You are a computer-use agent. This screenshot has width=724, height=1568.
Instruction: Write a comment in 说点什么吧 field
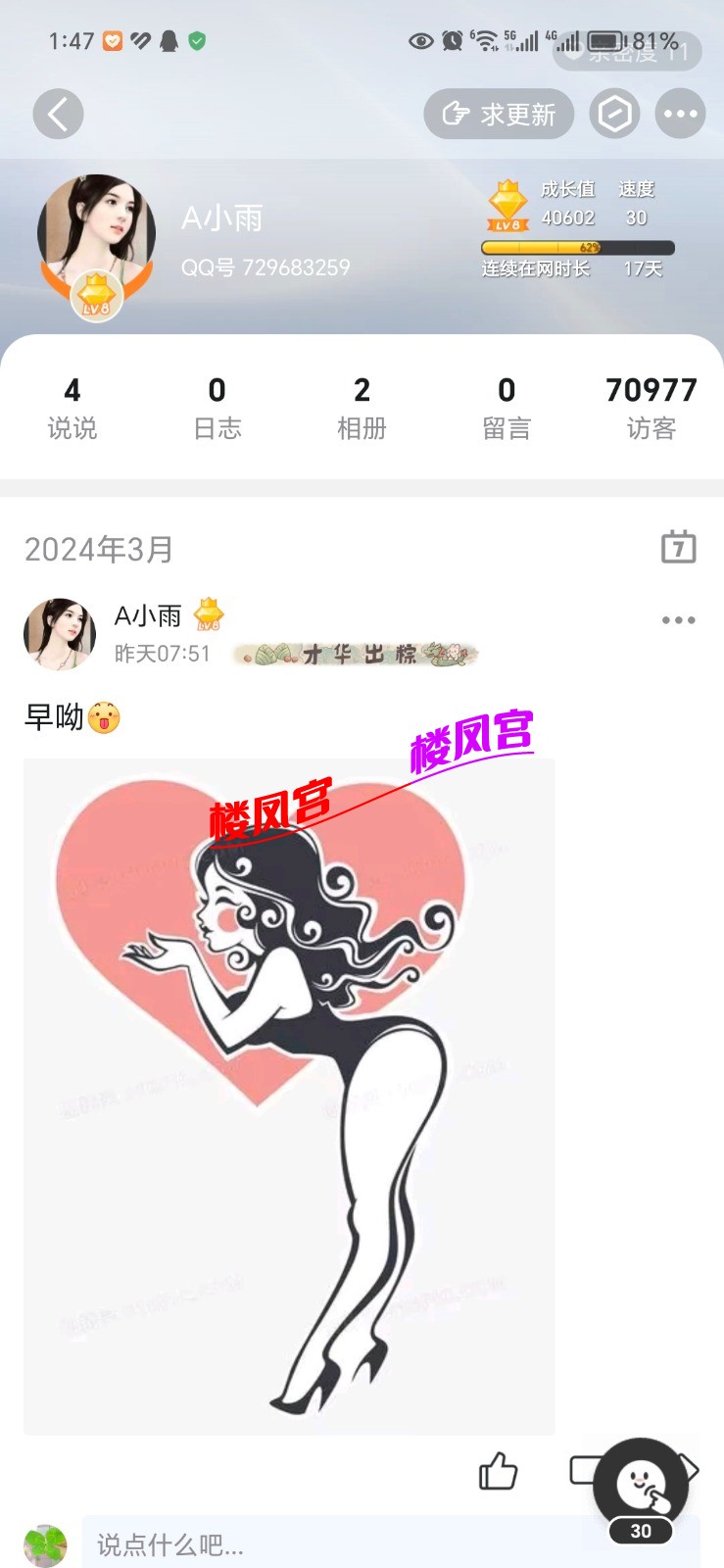tap(343, 1544)
